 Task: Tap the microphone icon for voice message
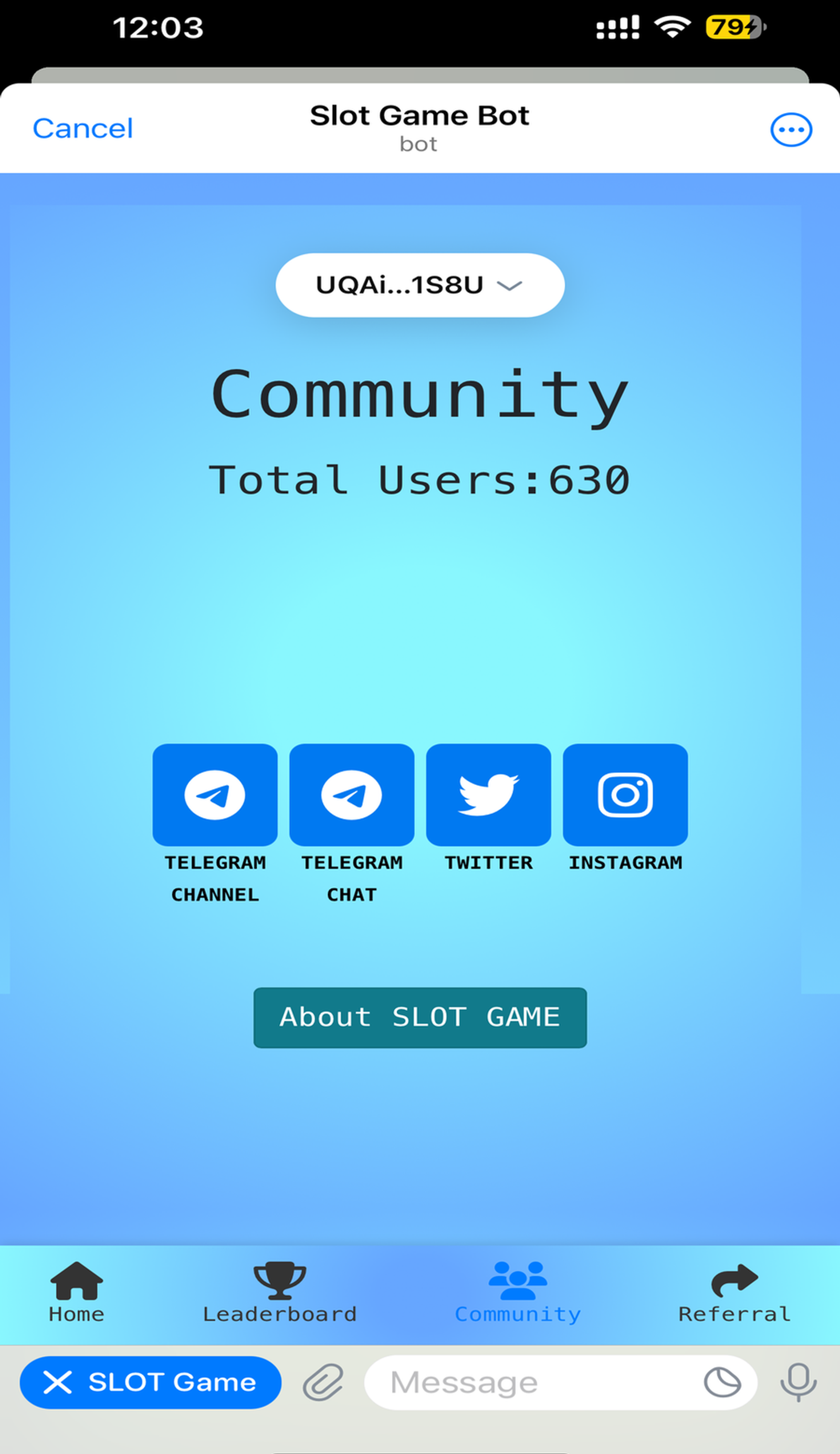[797, 1382]
